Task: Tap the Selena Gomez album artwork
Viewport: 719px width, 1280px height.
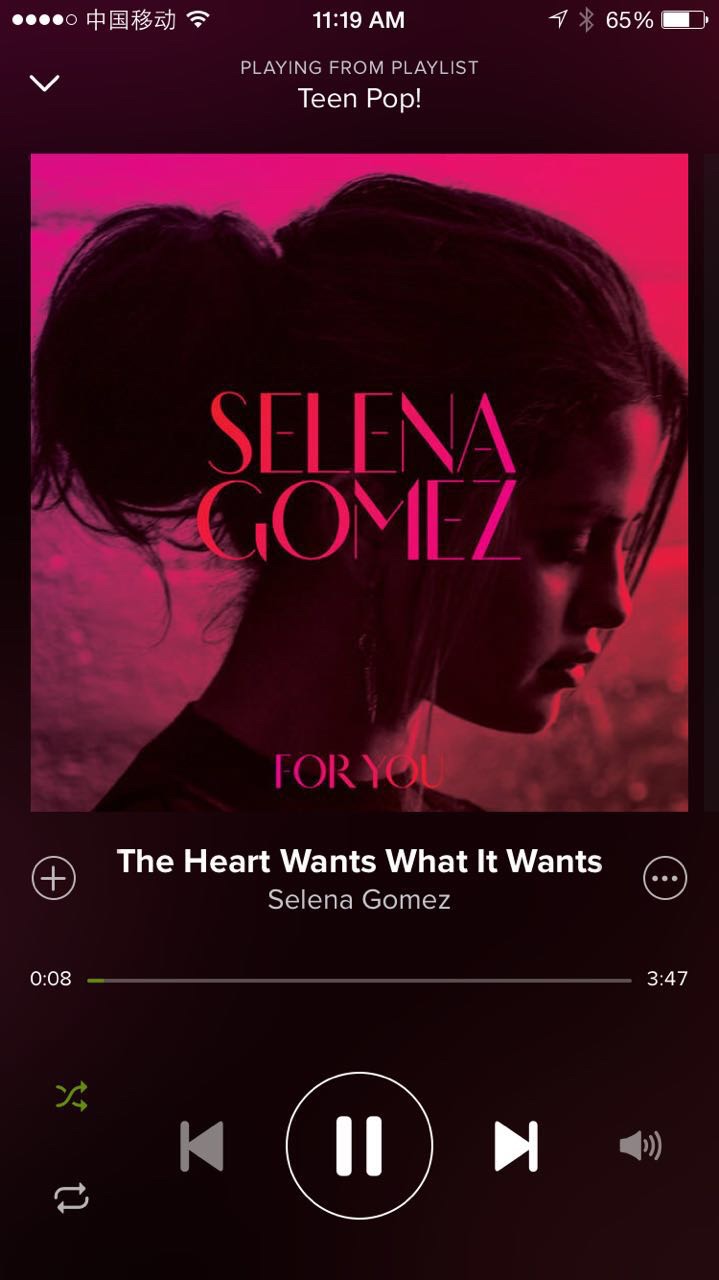Action: pos(359,482)
